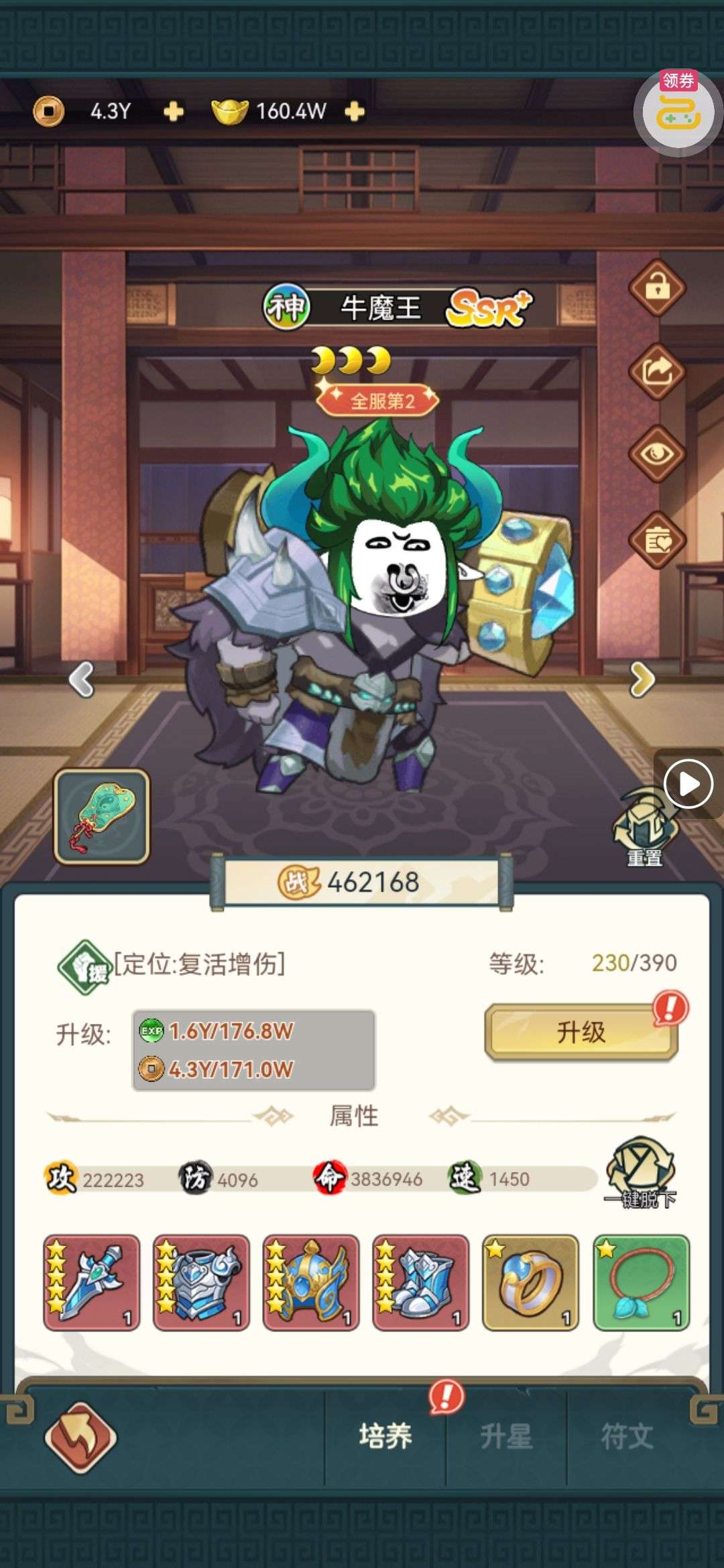Tap the lock icon for the hero
The height and width of the screenshot is (1568, 724).
click(657, 288)
